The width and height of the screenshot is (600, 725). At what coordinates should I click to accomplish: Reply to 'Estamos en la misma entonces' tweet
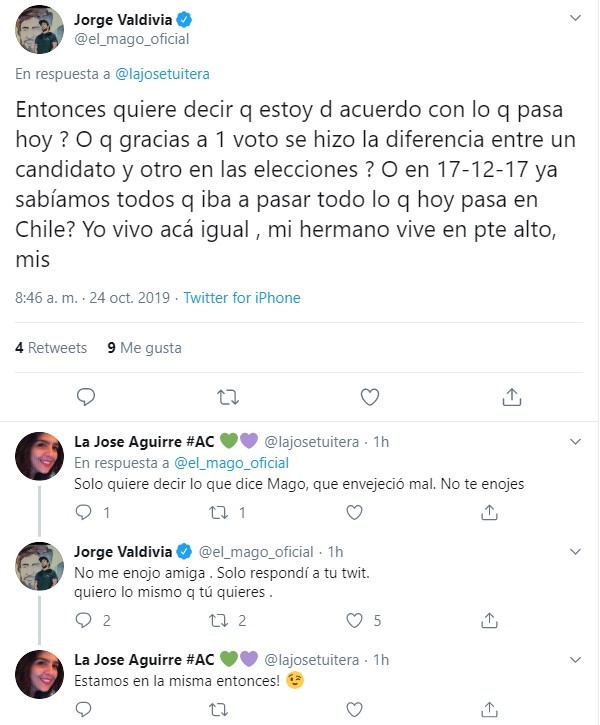tap(85, 711)
